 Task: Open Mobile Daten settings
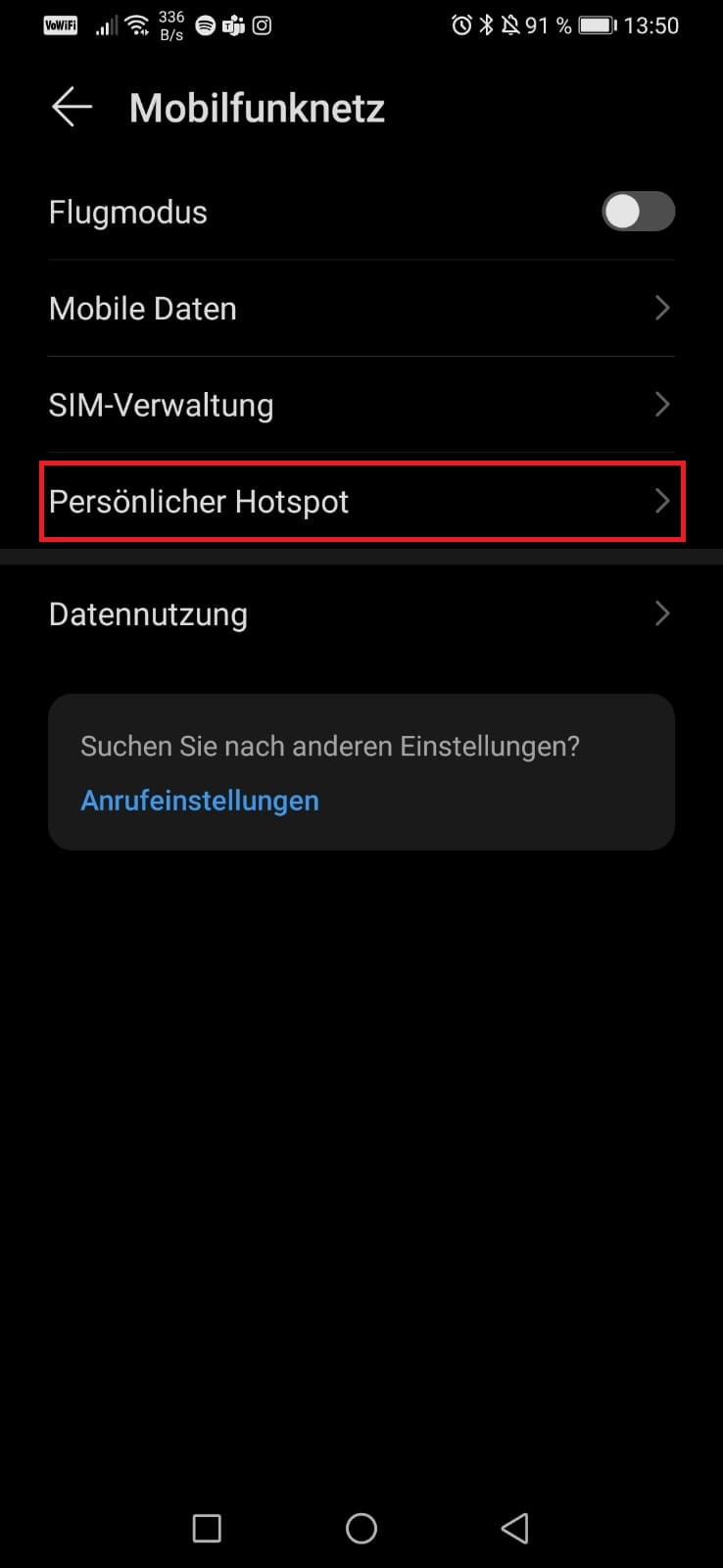(361, 309)
